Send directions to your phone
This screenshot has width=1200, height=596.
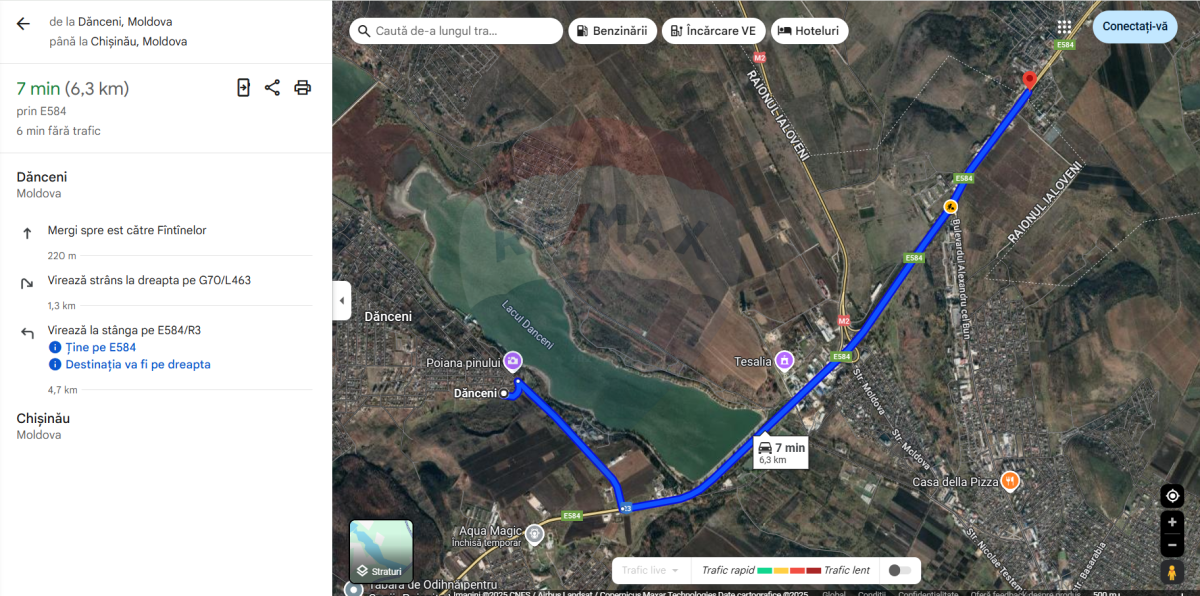tap(243, 88)
